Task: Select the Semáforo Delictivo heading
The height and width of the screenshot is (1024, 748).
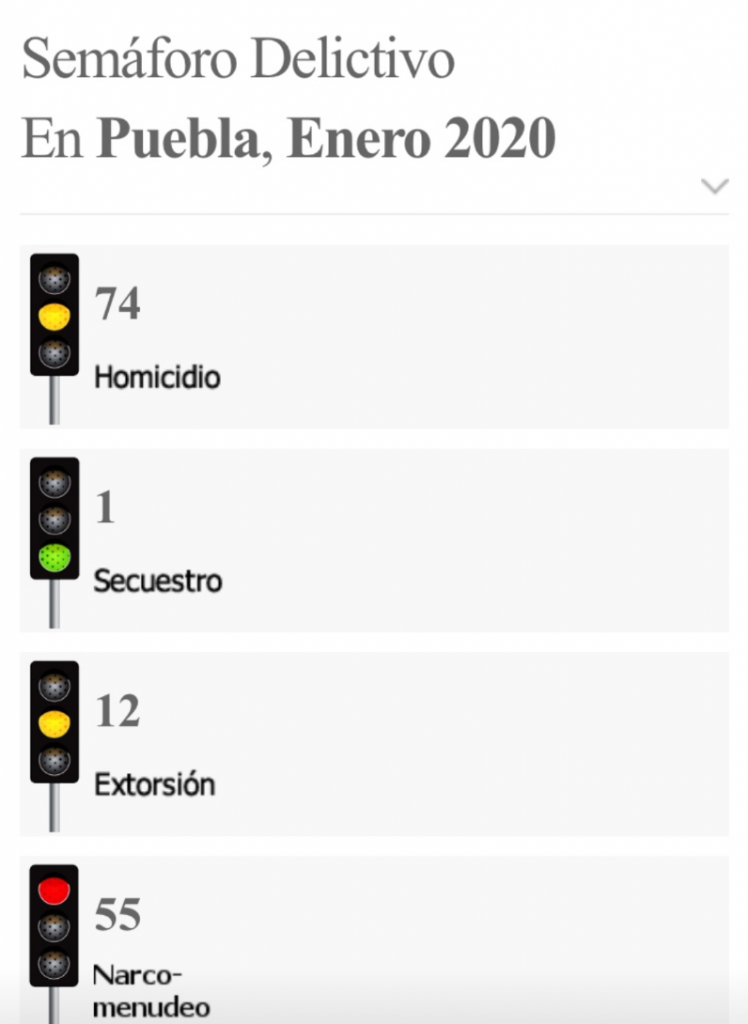Action: (x=240, y=59)
